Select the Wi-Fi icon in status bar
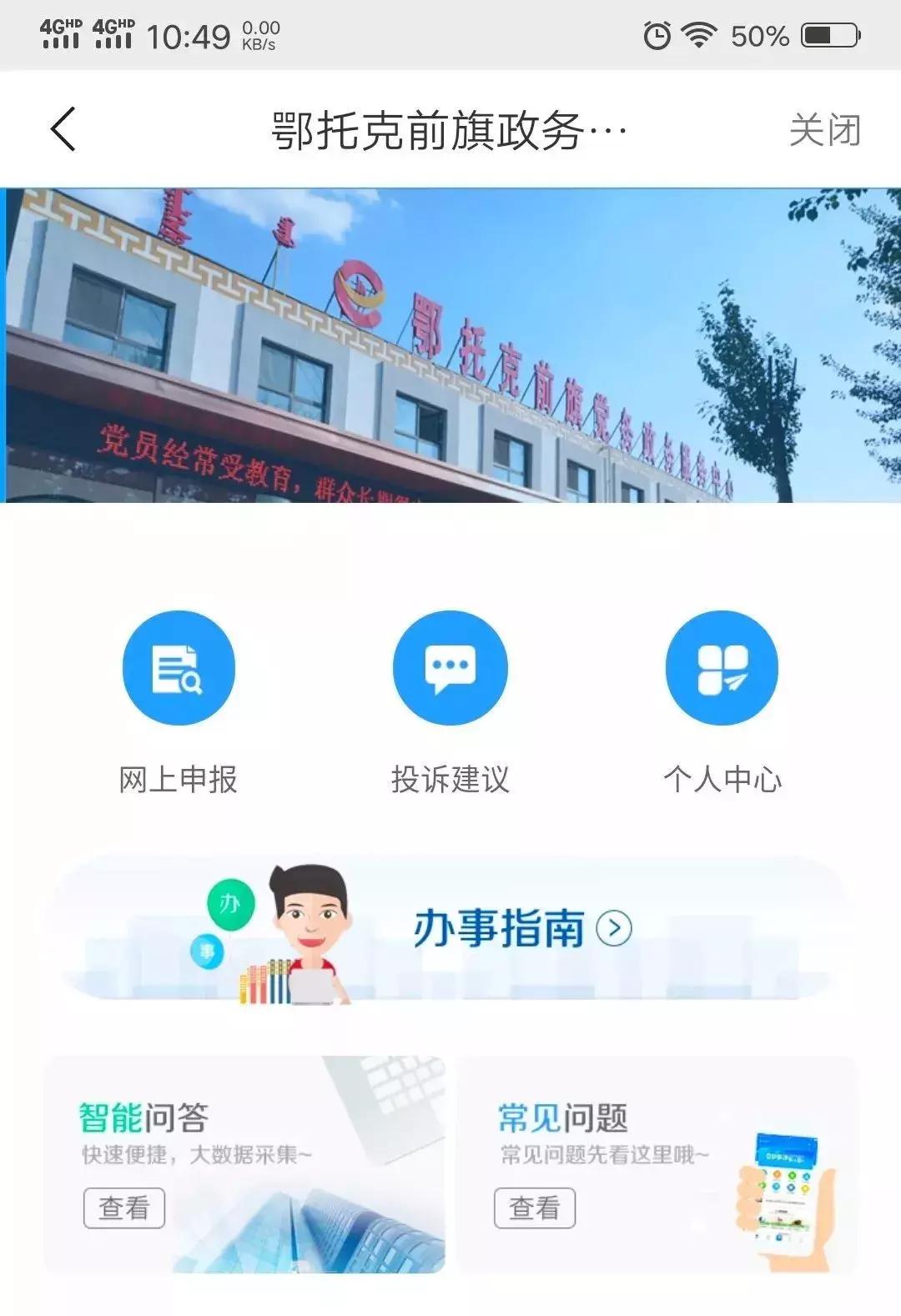The image size is (901, 1316). (697, 35)
